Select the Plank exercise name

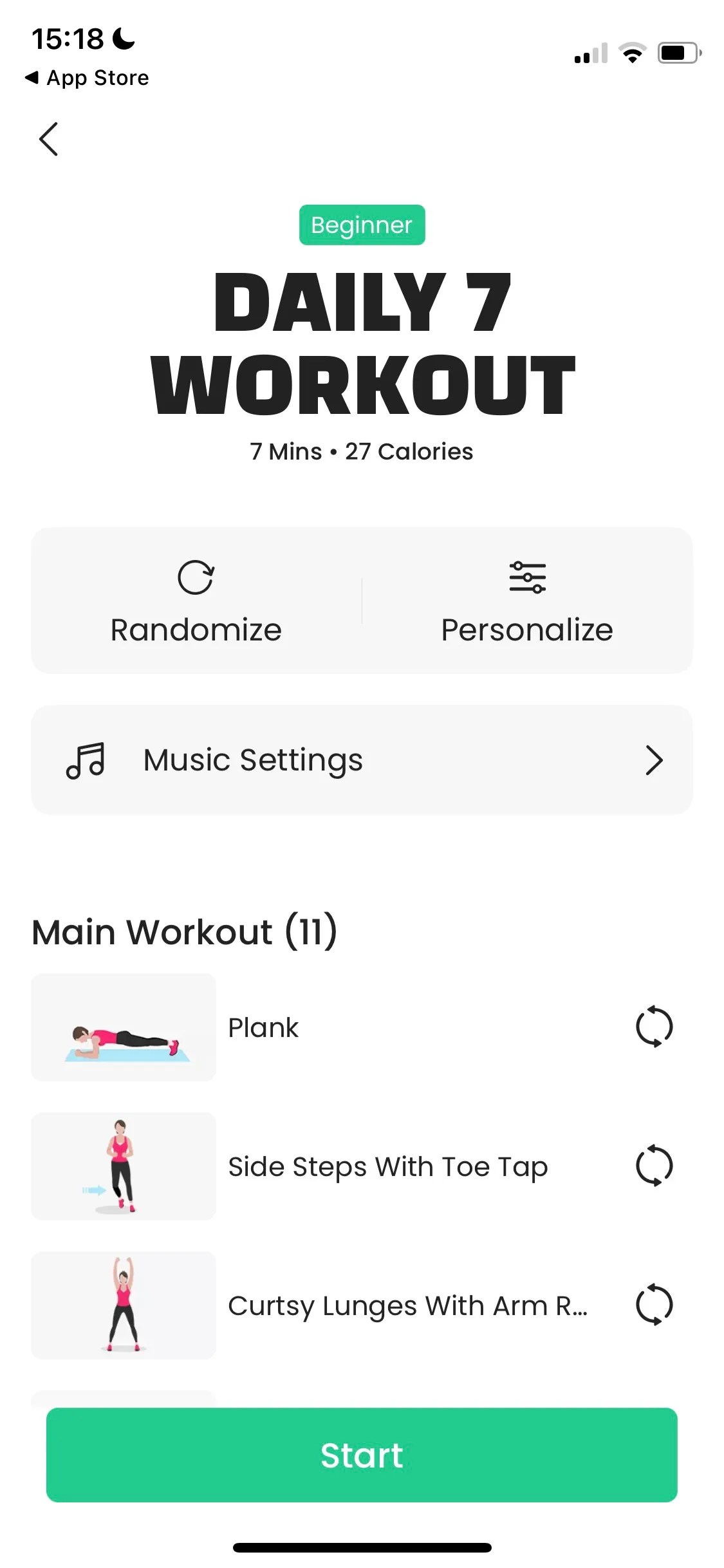point(263,1027)
